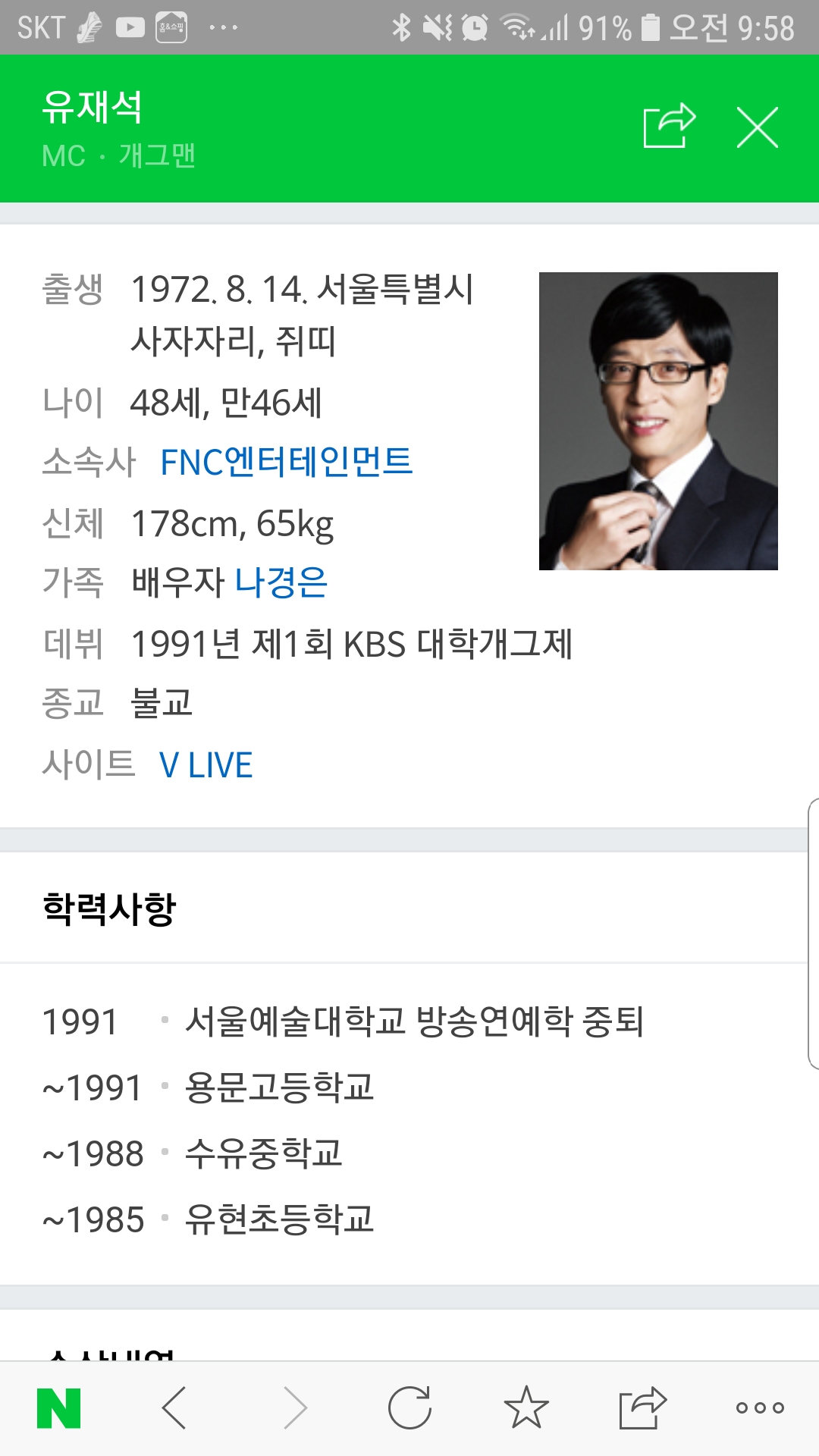Screen dimensions: 819x1456
Task: Open the FNC엔터테인먼트 agency link
Action: pyautogui.click(x=287, y=462)
